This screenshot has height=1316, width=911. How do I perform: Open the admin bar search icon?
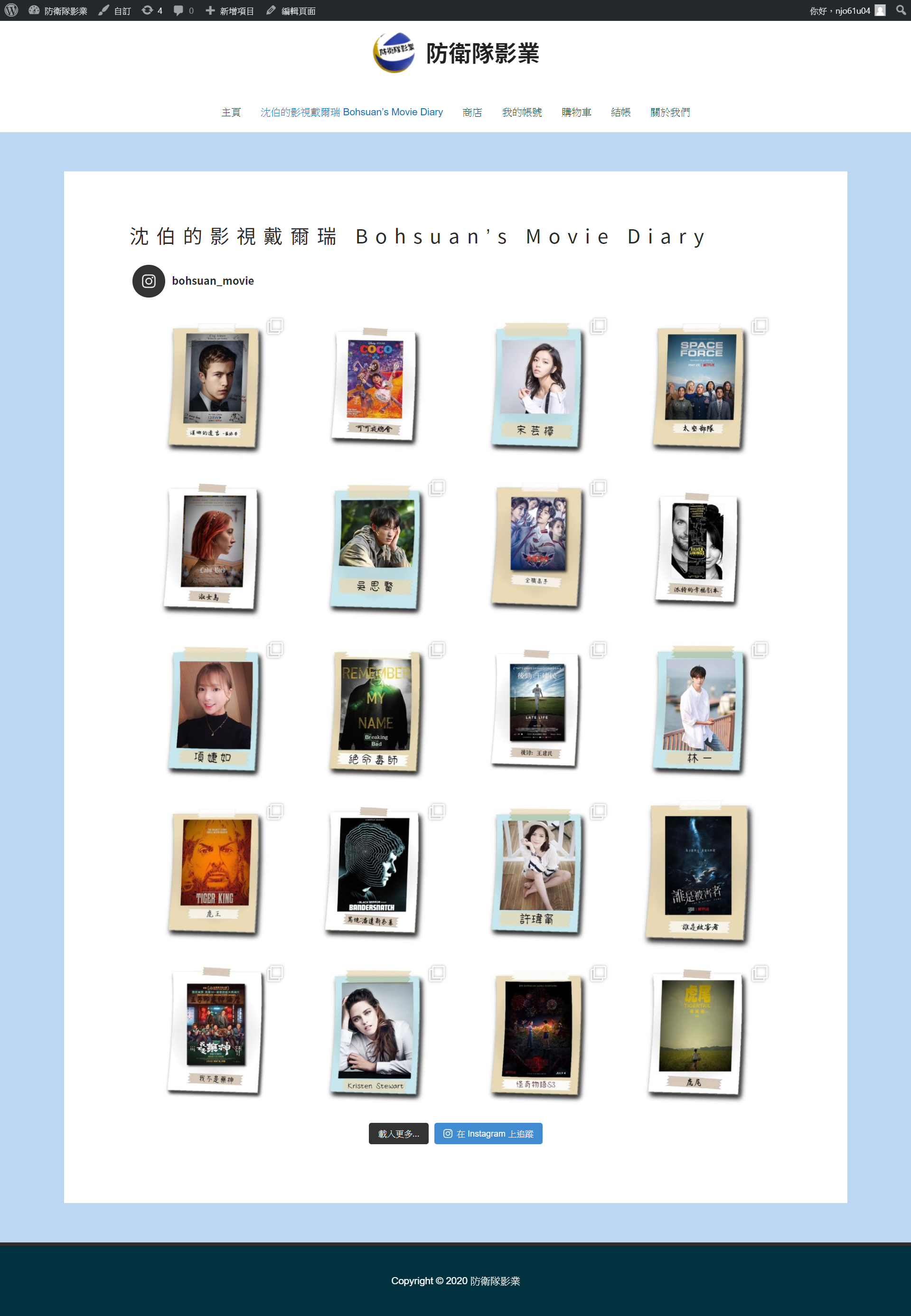[900, 10]
